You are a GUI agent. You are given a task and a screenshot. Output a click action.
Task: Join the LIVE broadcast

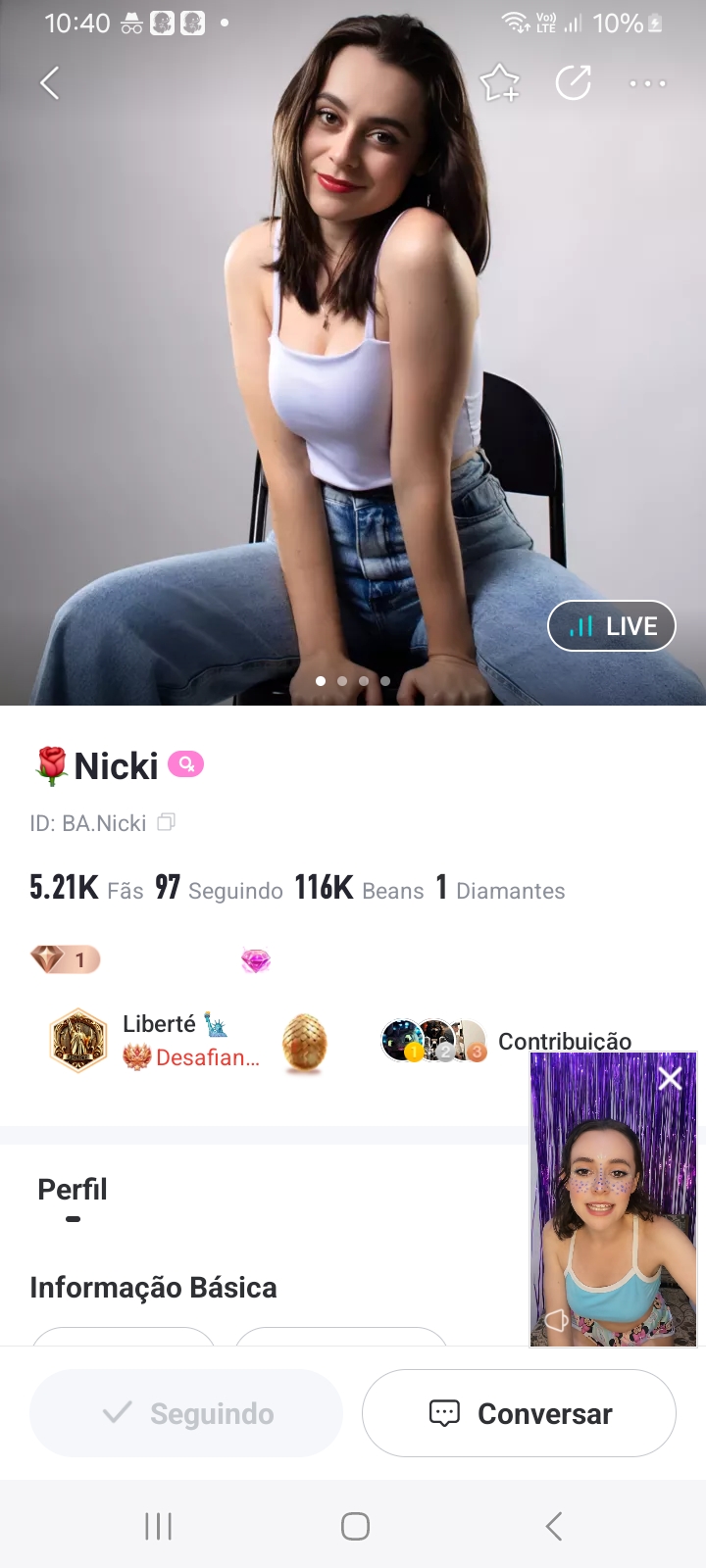coord(612,625)
